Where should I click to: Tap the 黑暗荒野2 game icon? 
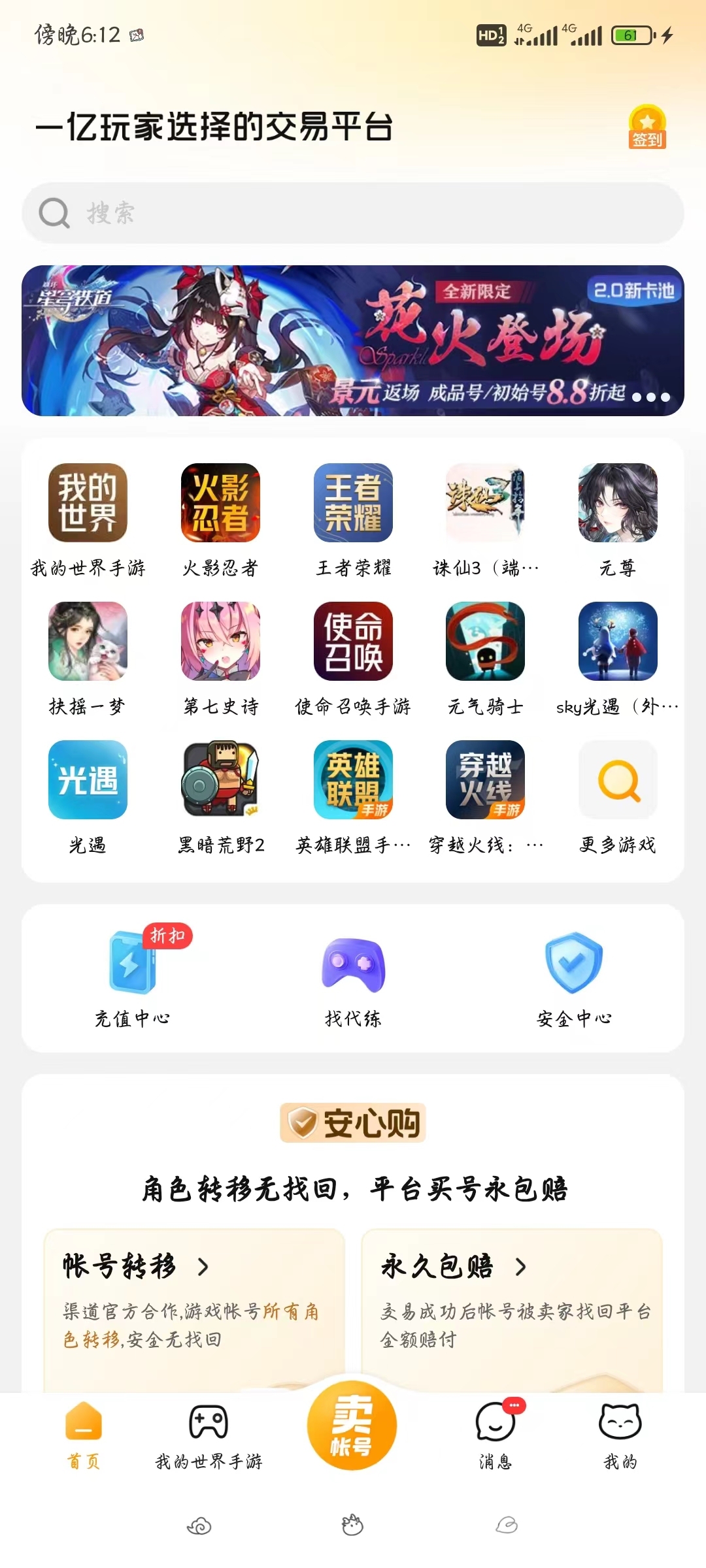(220, 780)
